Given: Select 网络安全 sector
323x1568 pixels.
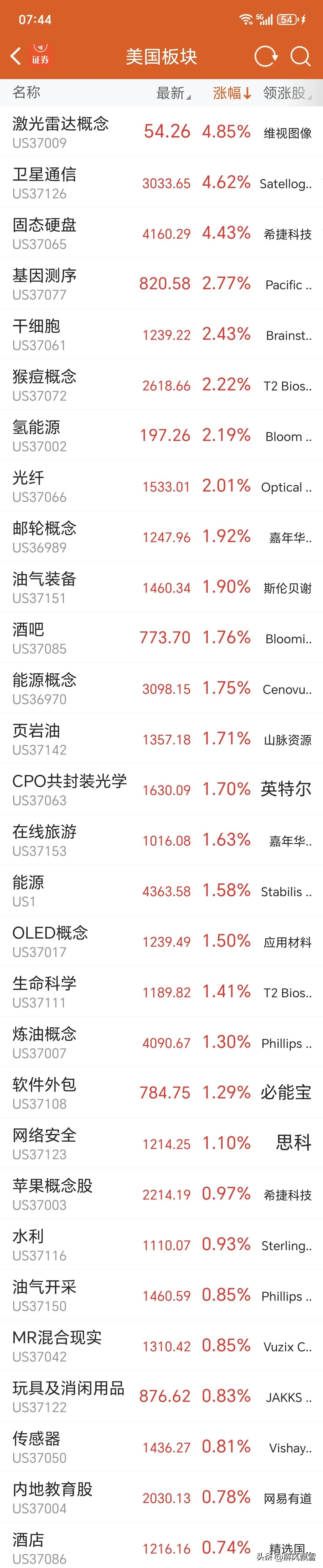Looking at the screenshot, I should coord(161,1142).
